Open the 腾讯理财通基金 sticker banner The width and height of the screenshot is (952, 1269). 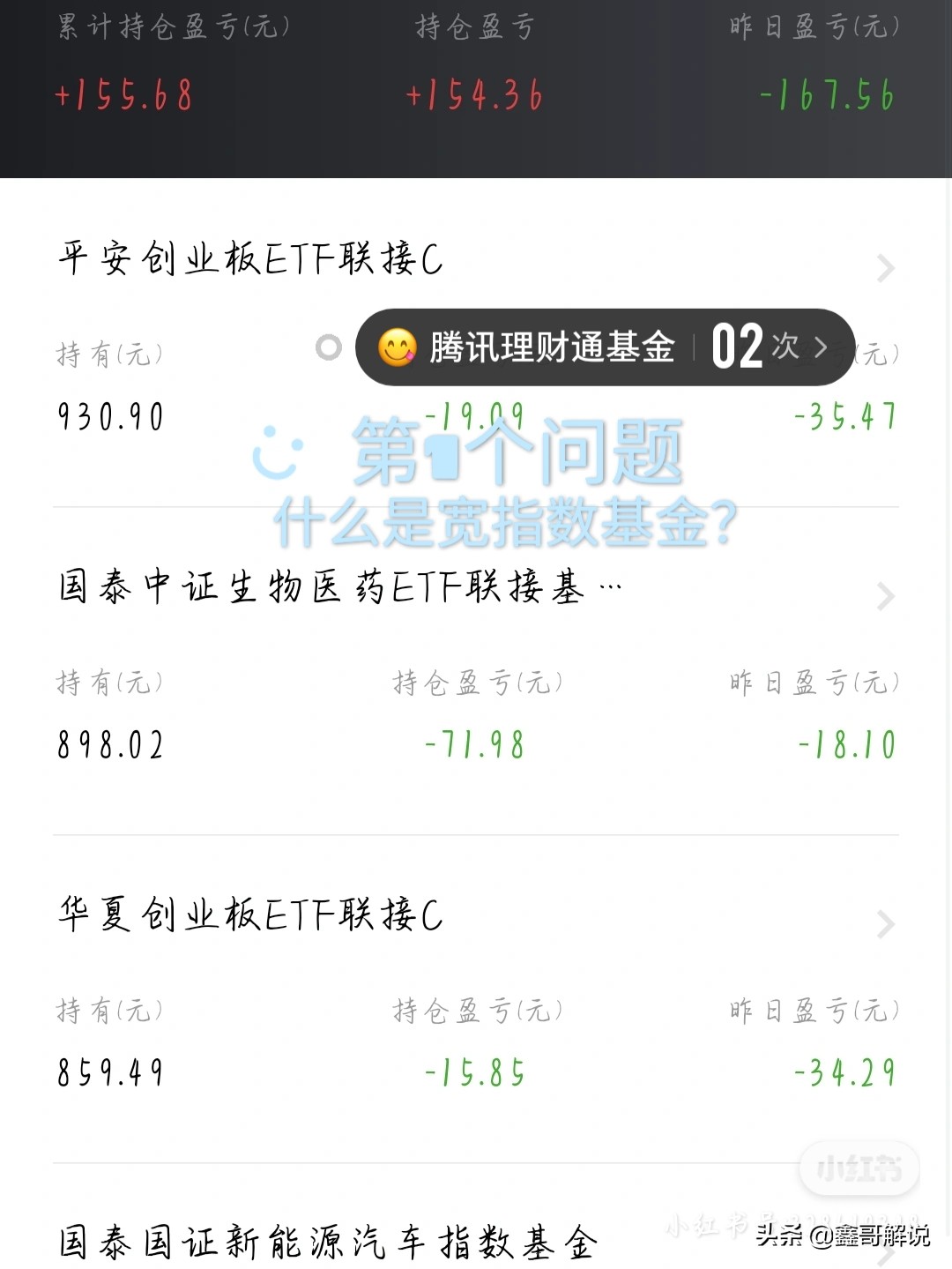tap(551, 347)
